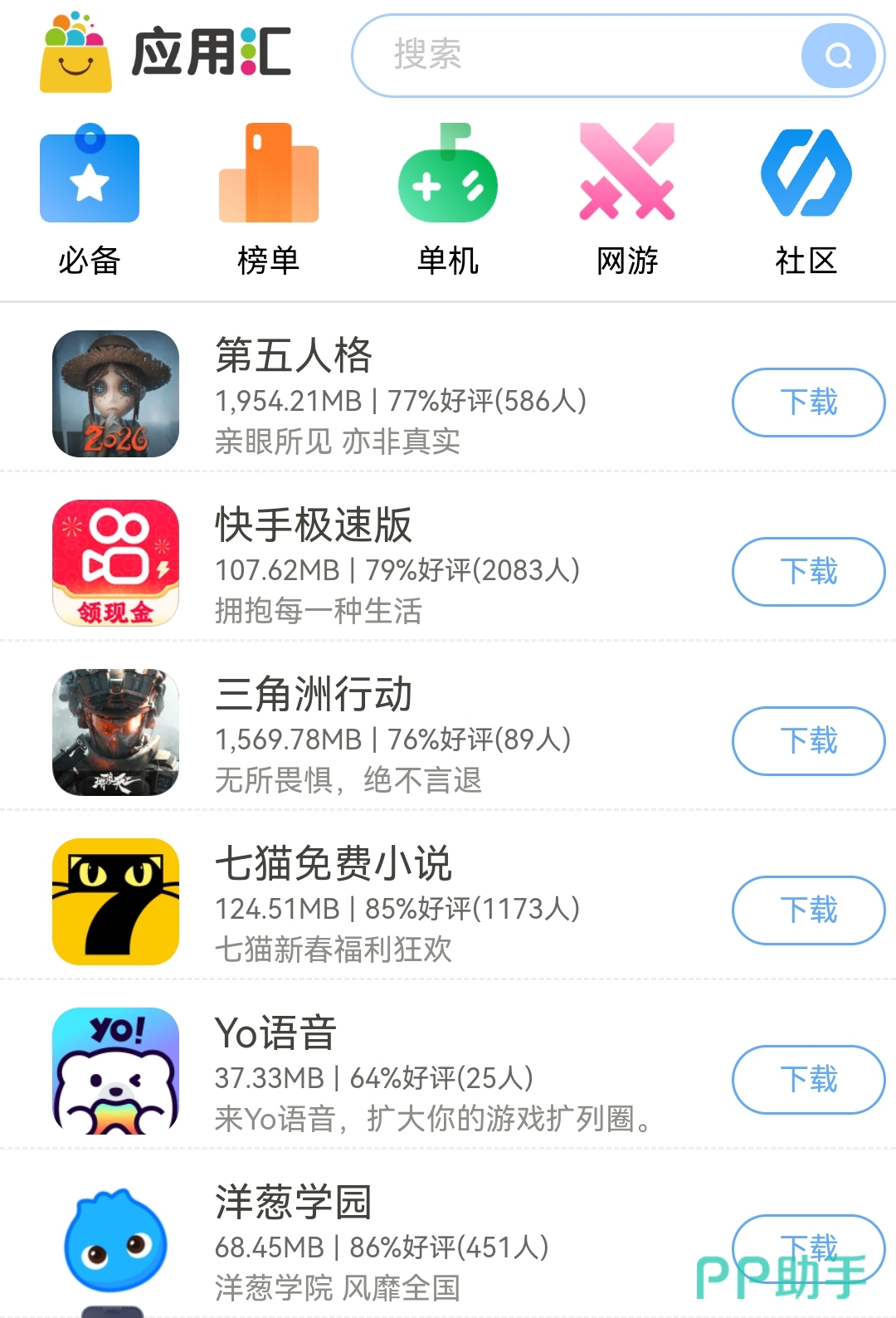Download 第五人格

coord(808,403)
